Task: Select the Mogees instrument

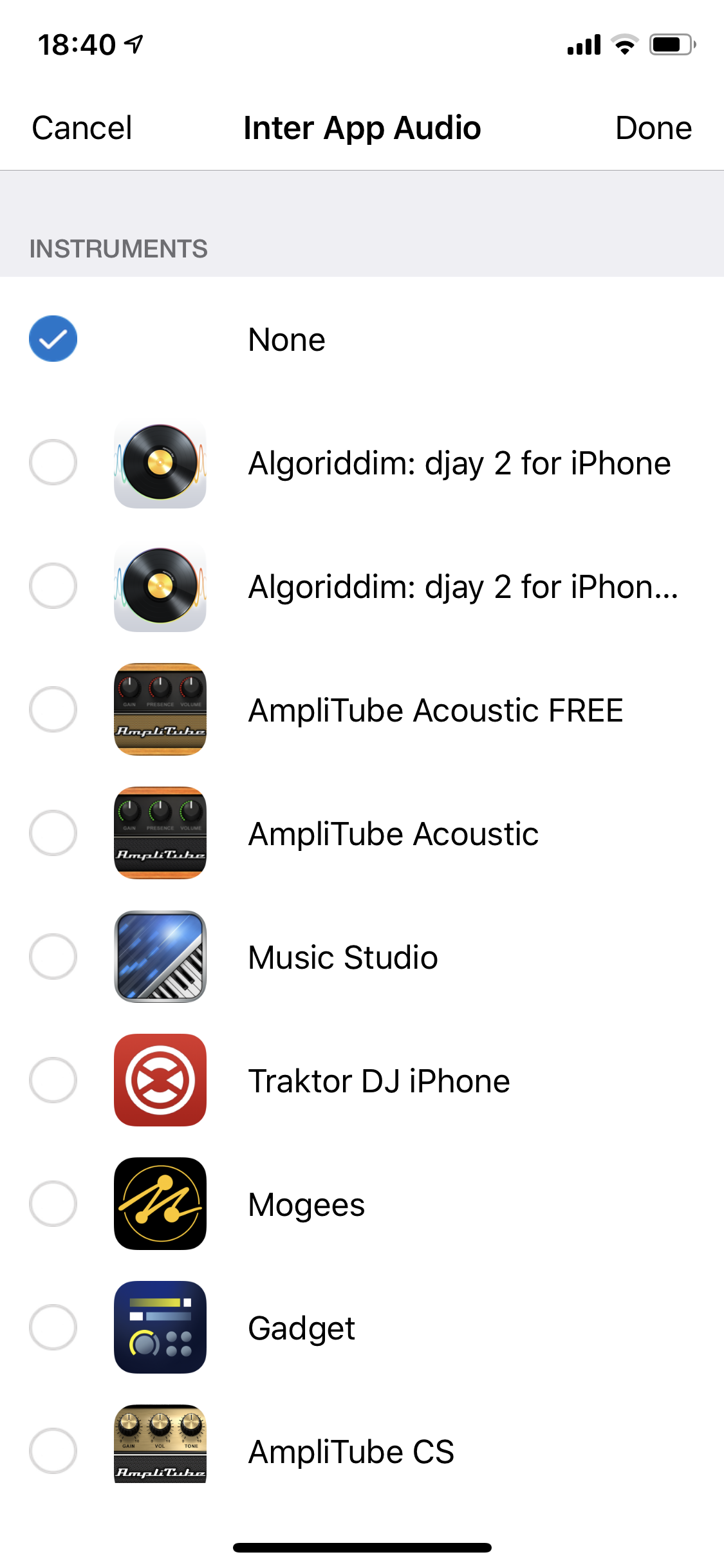Action: [362, 1204]
